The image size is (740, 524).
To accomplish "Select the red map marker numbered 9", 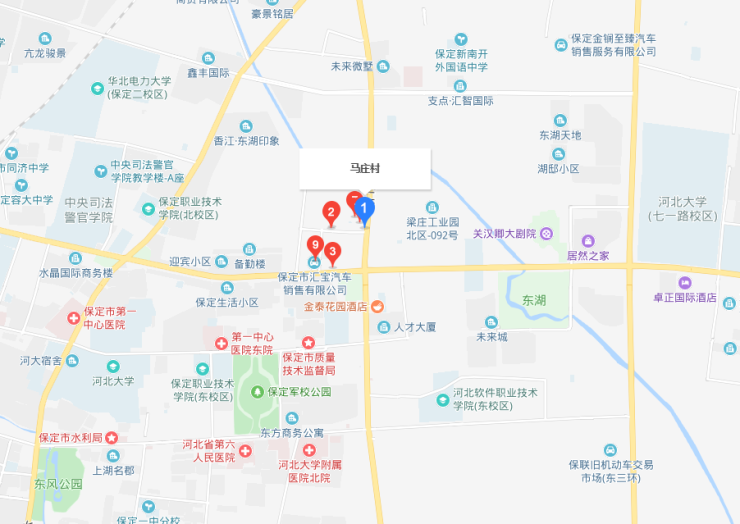I will (315, 245).
